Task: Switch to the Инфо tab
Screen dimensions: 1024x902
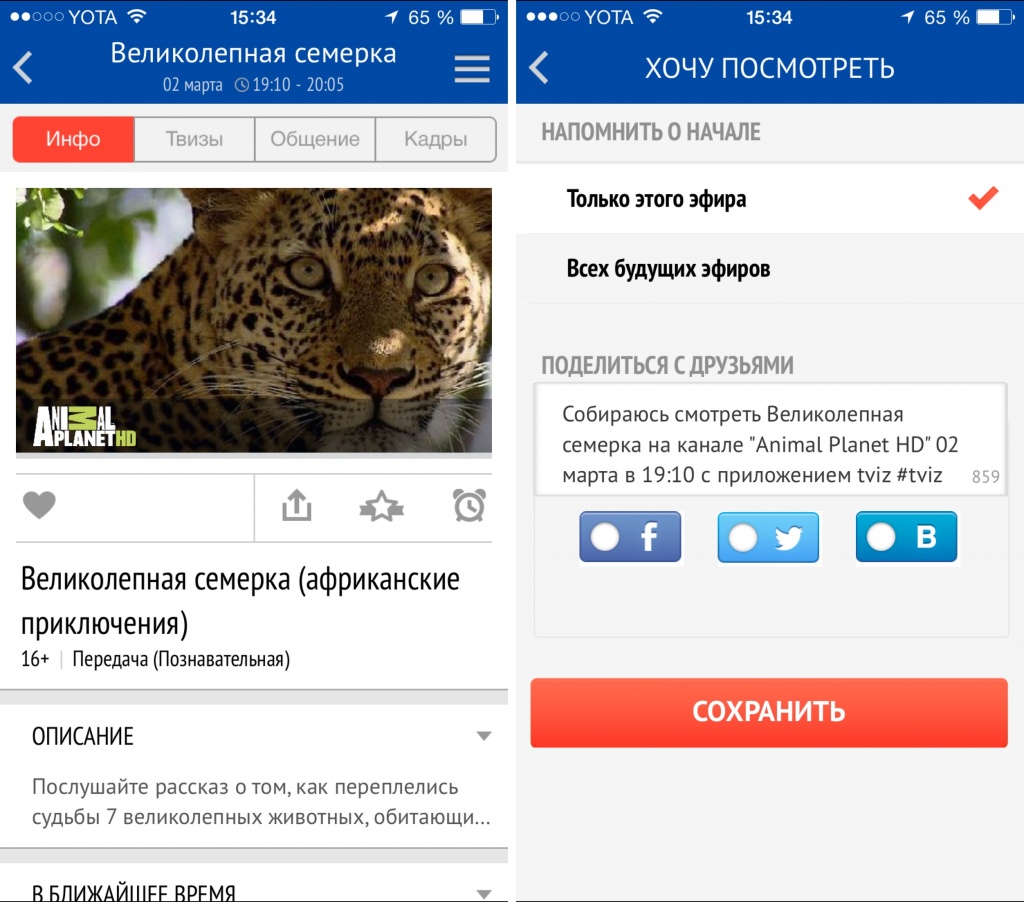Action: pyautogui.click(x=73, y=140)
